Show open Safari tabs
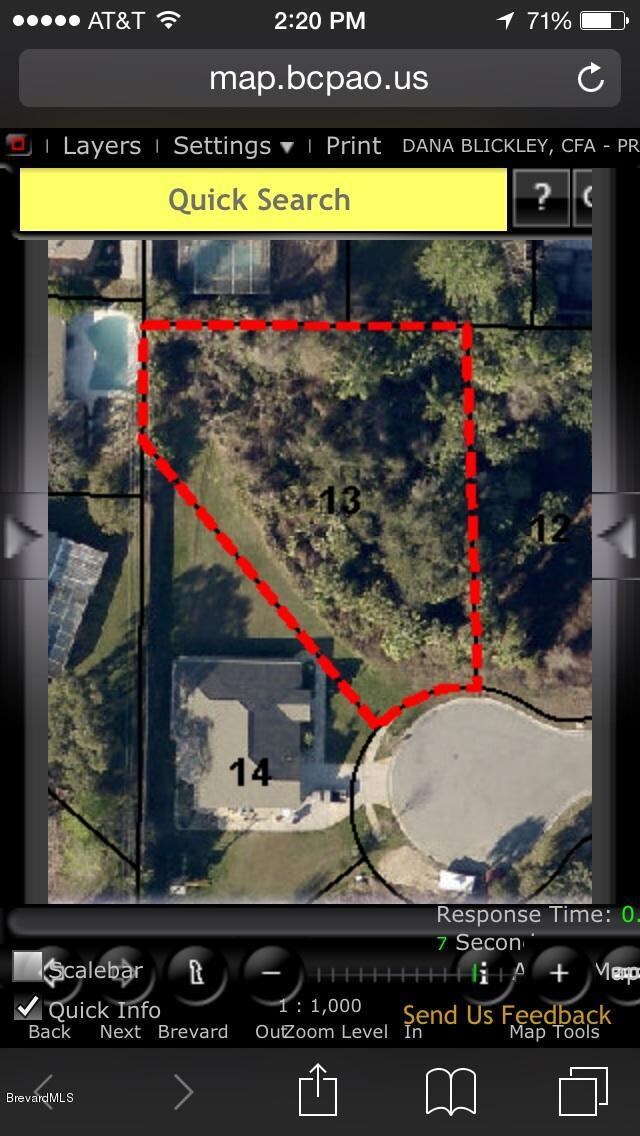This screenshot has height=1136, width=640. pyautogui.click(x=583, y=1090)
